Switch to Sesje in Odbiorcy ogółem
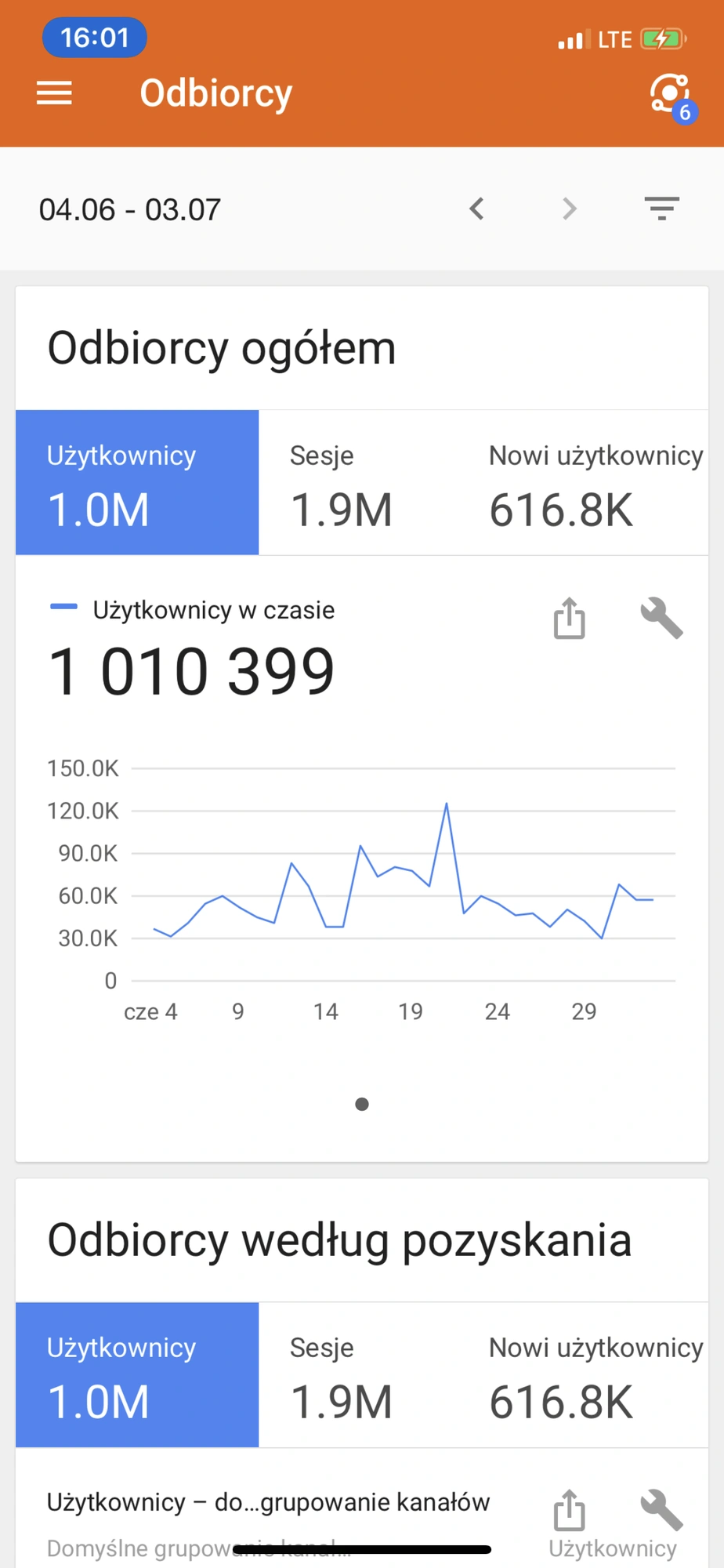This screenshot has width=724, height=1568. click(341, 483)
